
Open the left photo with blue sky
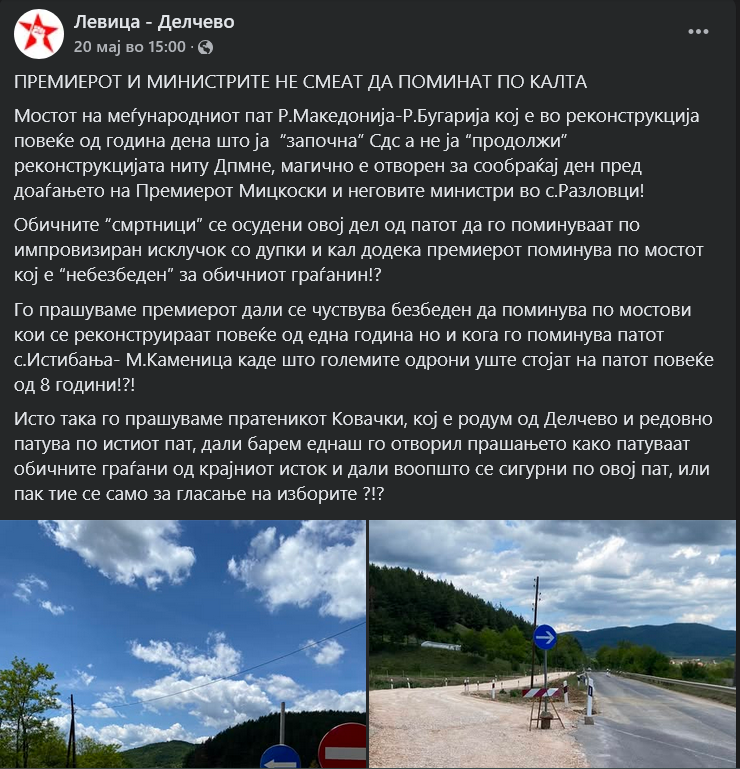[x=183, y=644]
